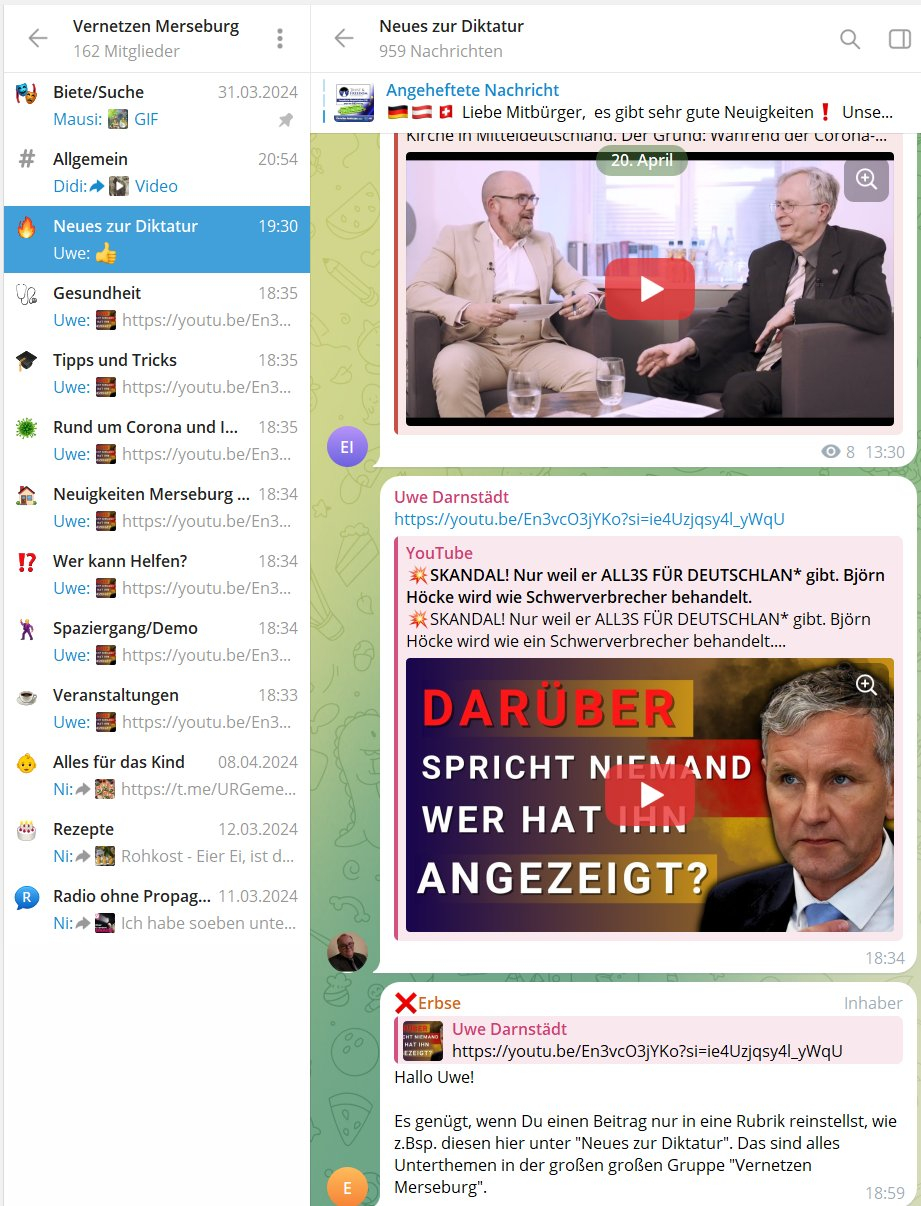
Task: Open the Veranstaltungen topic
Action: [x=156, y=708]
